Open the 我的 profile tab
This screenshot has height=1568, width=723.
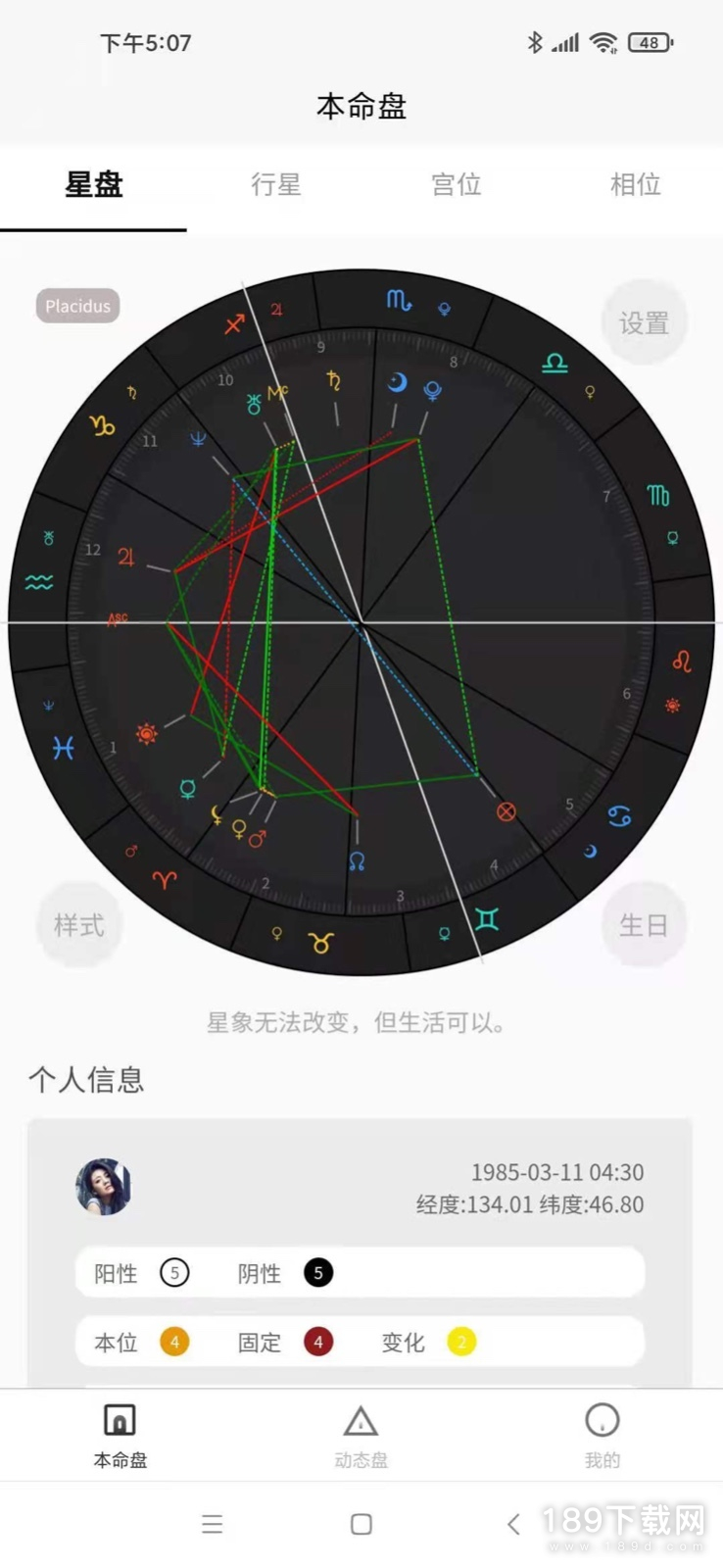602,1435
